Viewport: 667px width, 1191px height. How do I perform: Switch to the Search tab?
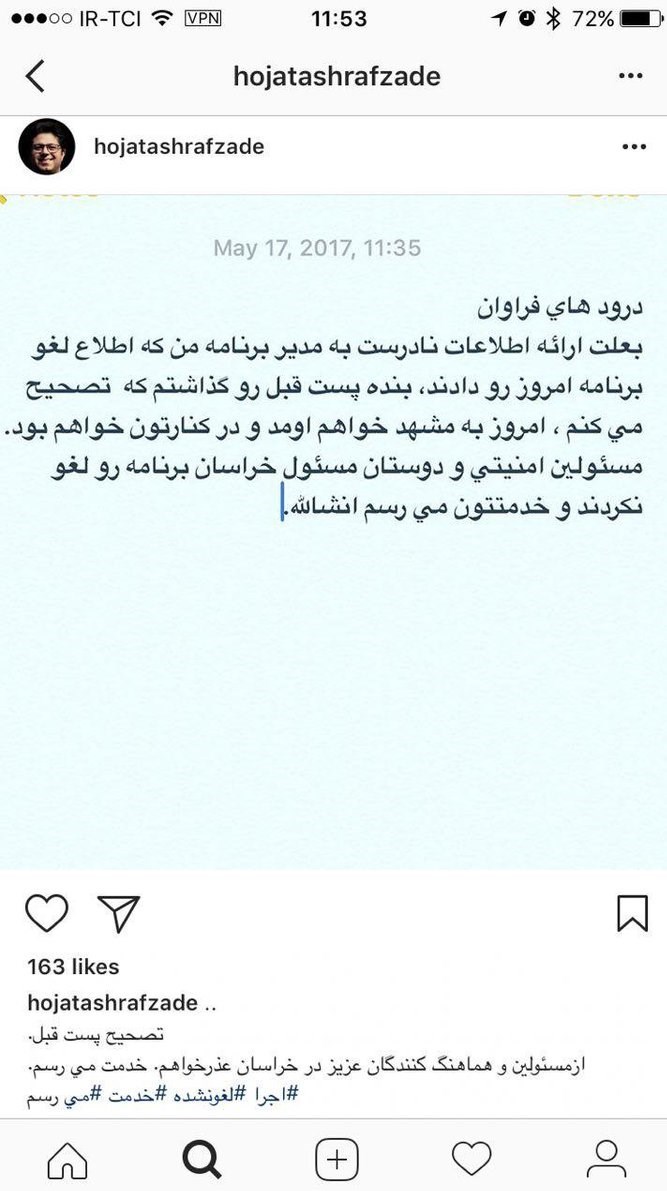point(202,1159)
